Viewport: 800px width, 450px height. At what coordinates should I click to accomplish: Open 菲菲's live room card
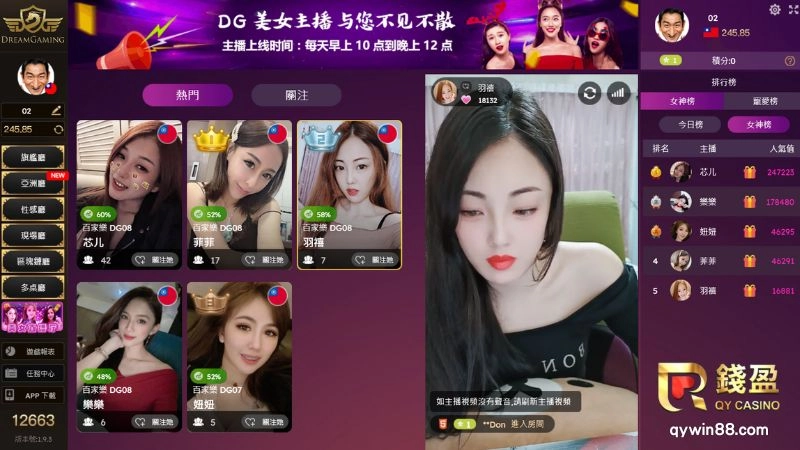238,190
